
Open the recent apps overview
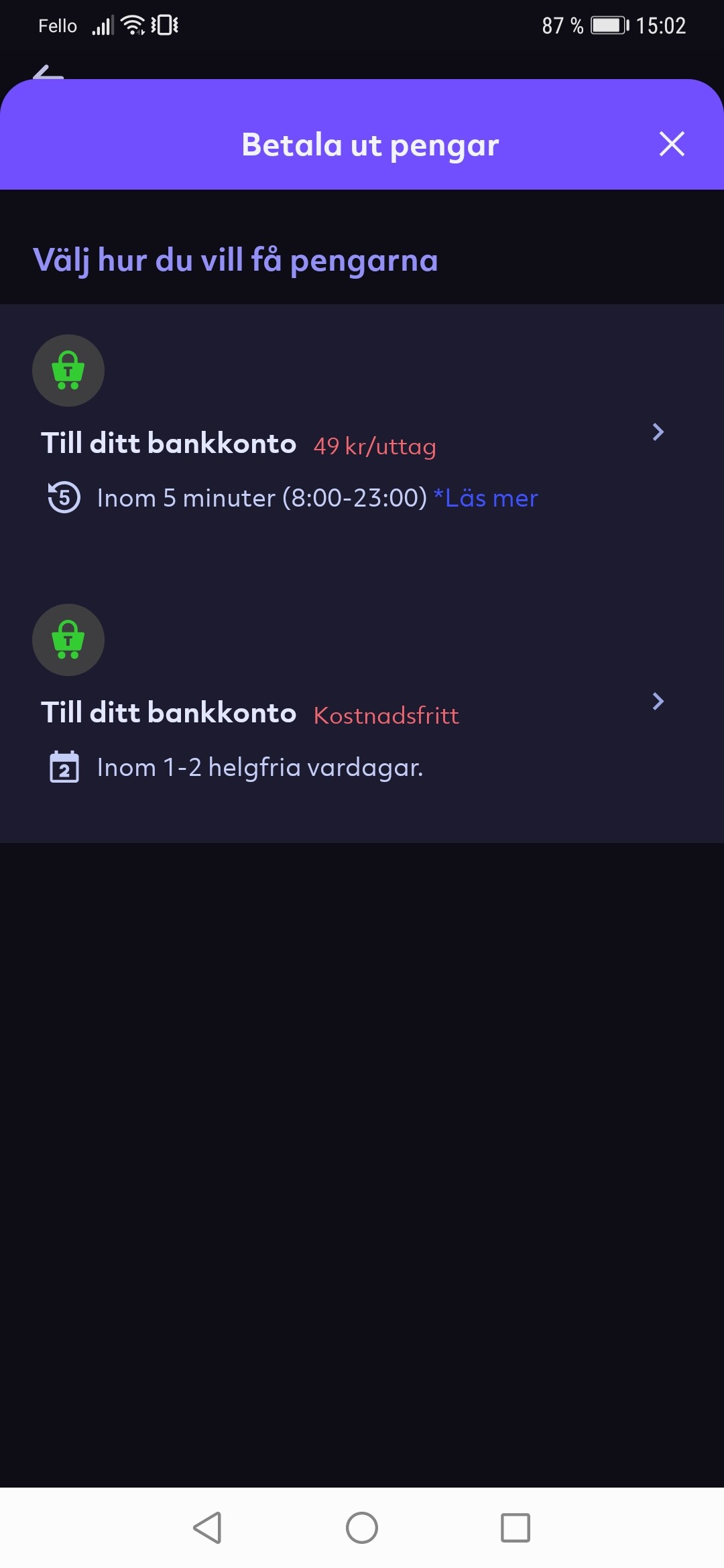click(x=516, y=1528)
